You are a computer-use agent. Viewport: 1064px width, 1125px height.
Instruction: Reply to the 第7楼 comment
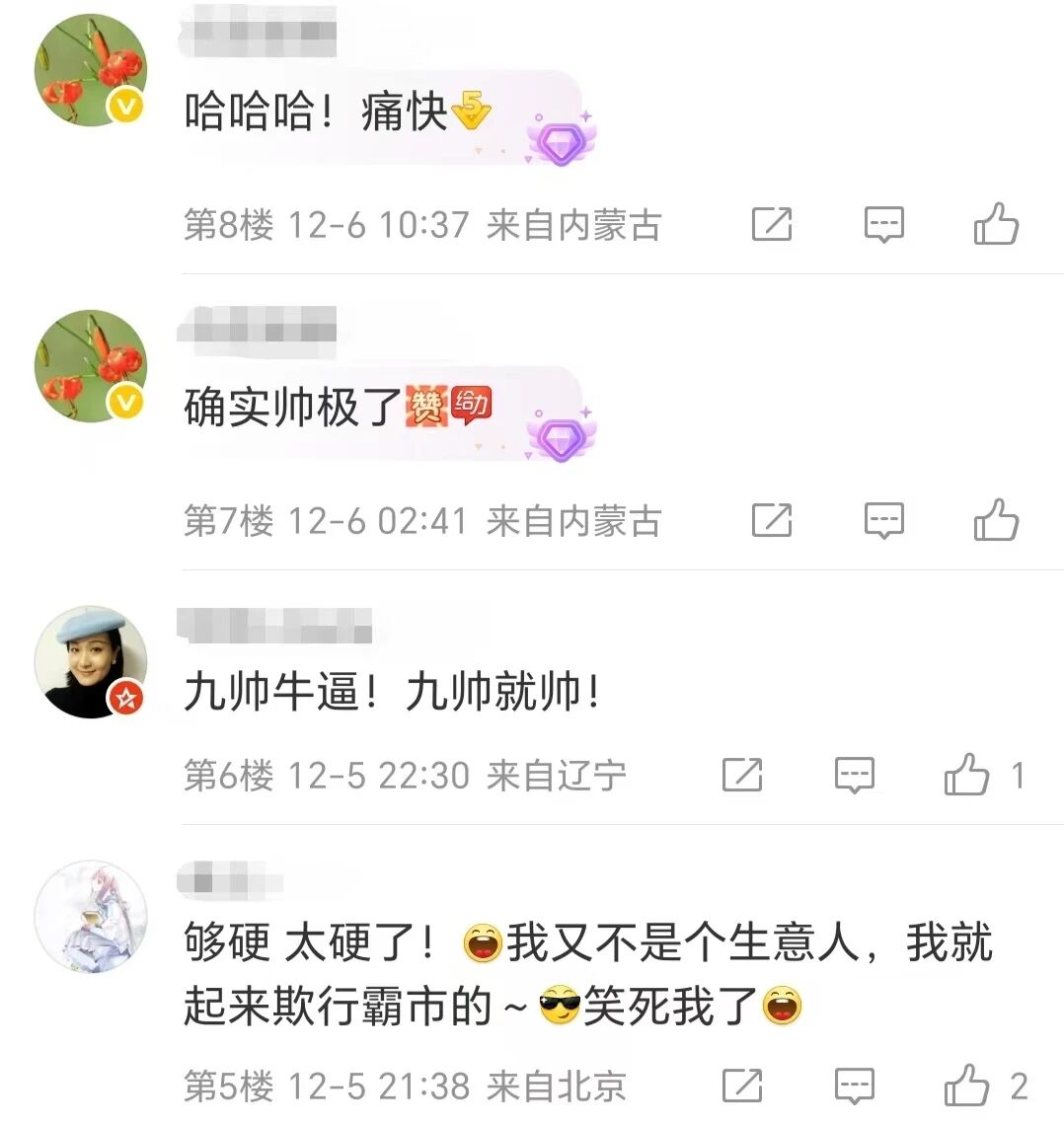pos(884,520)
